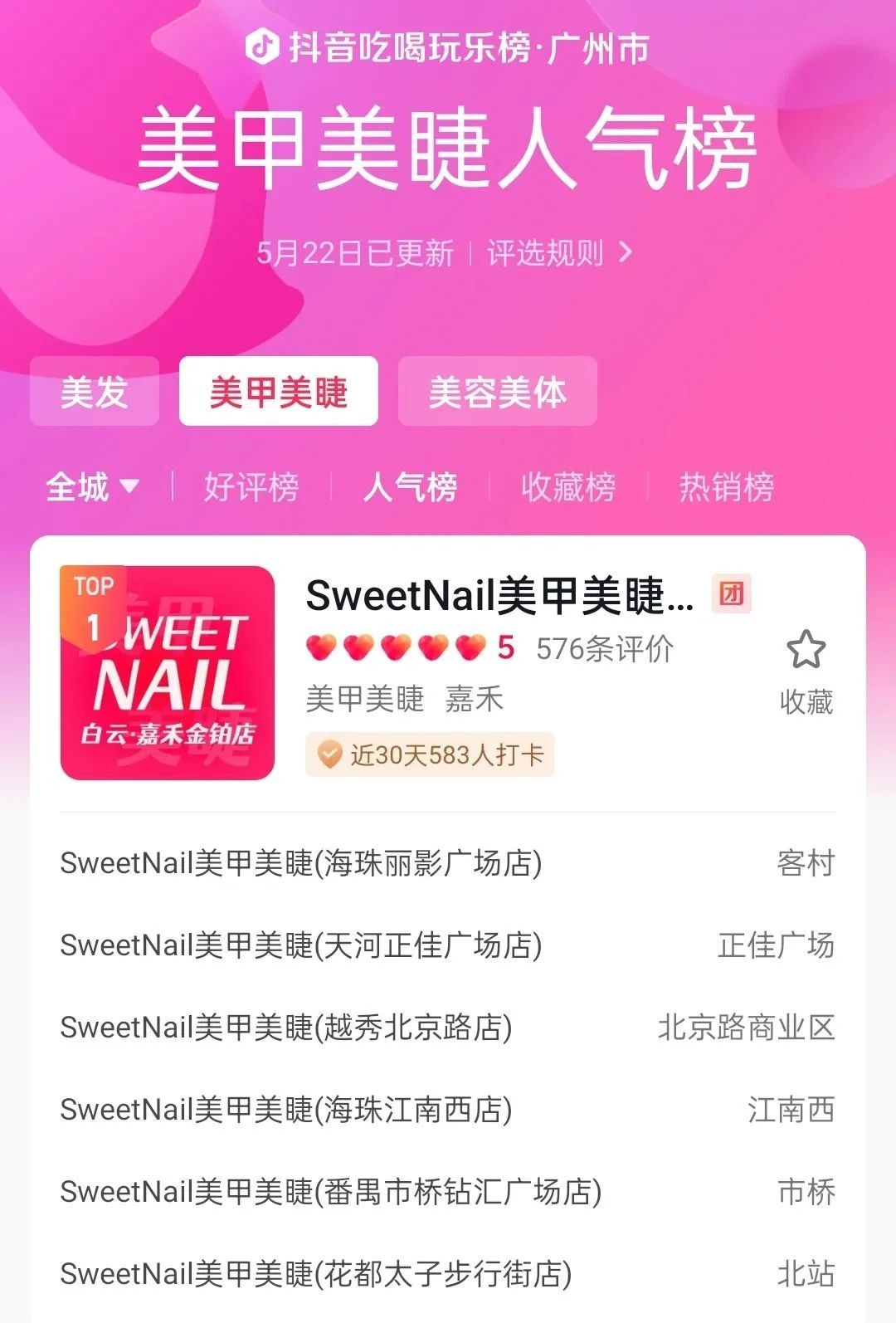896x1323 pixels.
Task: Open SweetNail 番禺市桥钻汇广场店 branch
Action: [x=330, y=1192]
